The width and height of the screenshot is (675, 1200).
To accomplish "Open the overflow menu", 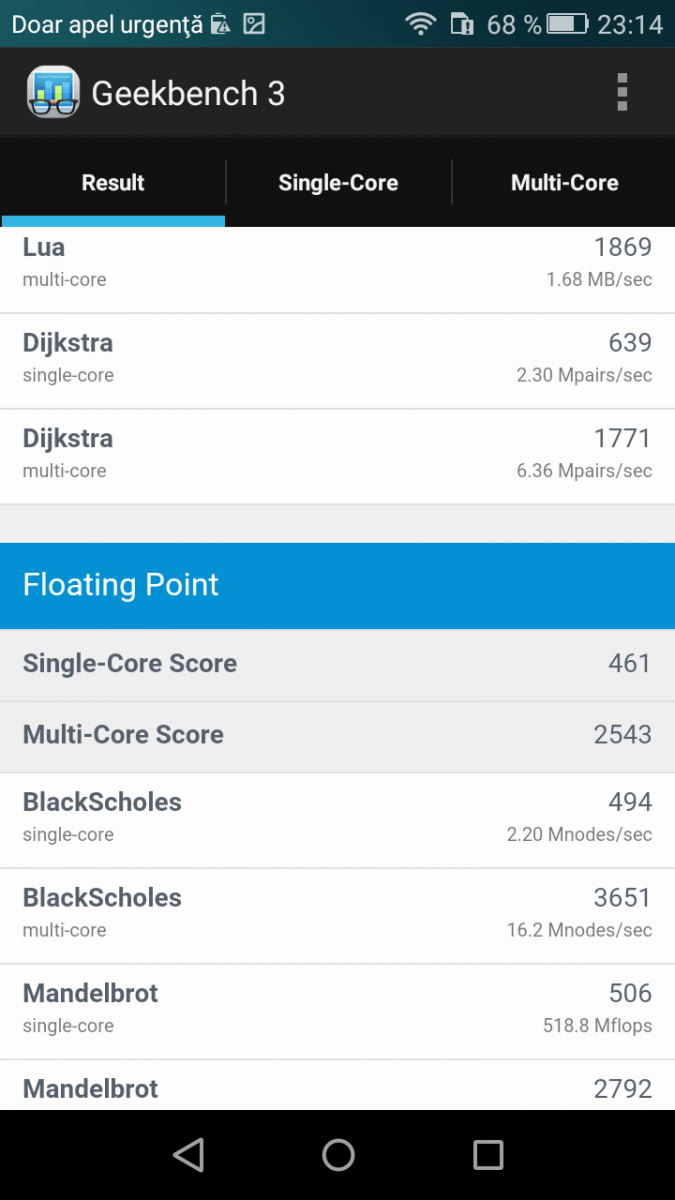I will tap(622, 93).
